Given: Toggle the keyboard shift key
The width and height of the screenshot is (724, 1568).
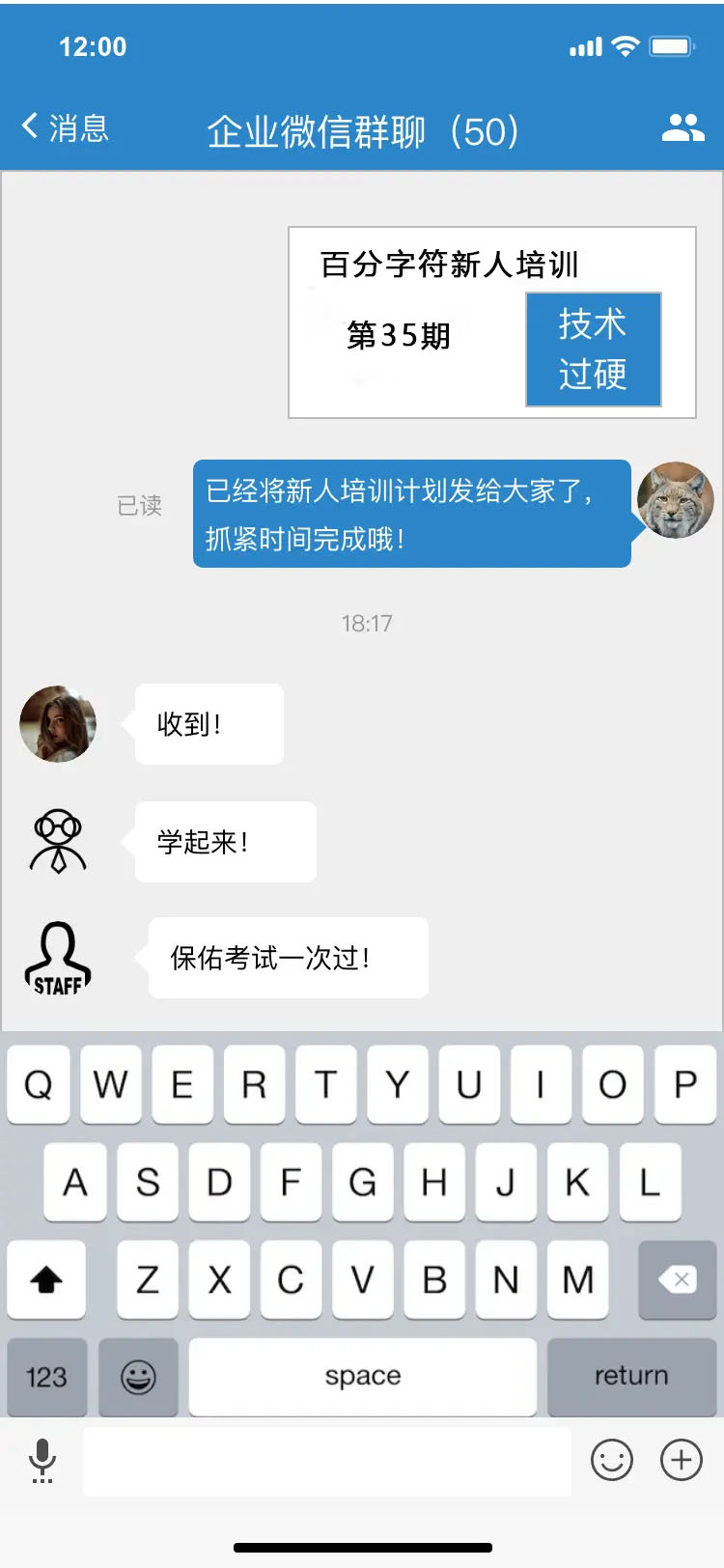Looking at the screenshot, I should [46, 1280].
